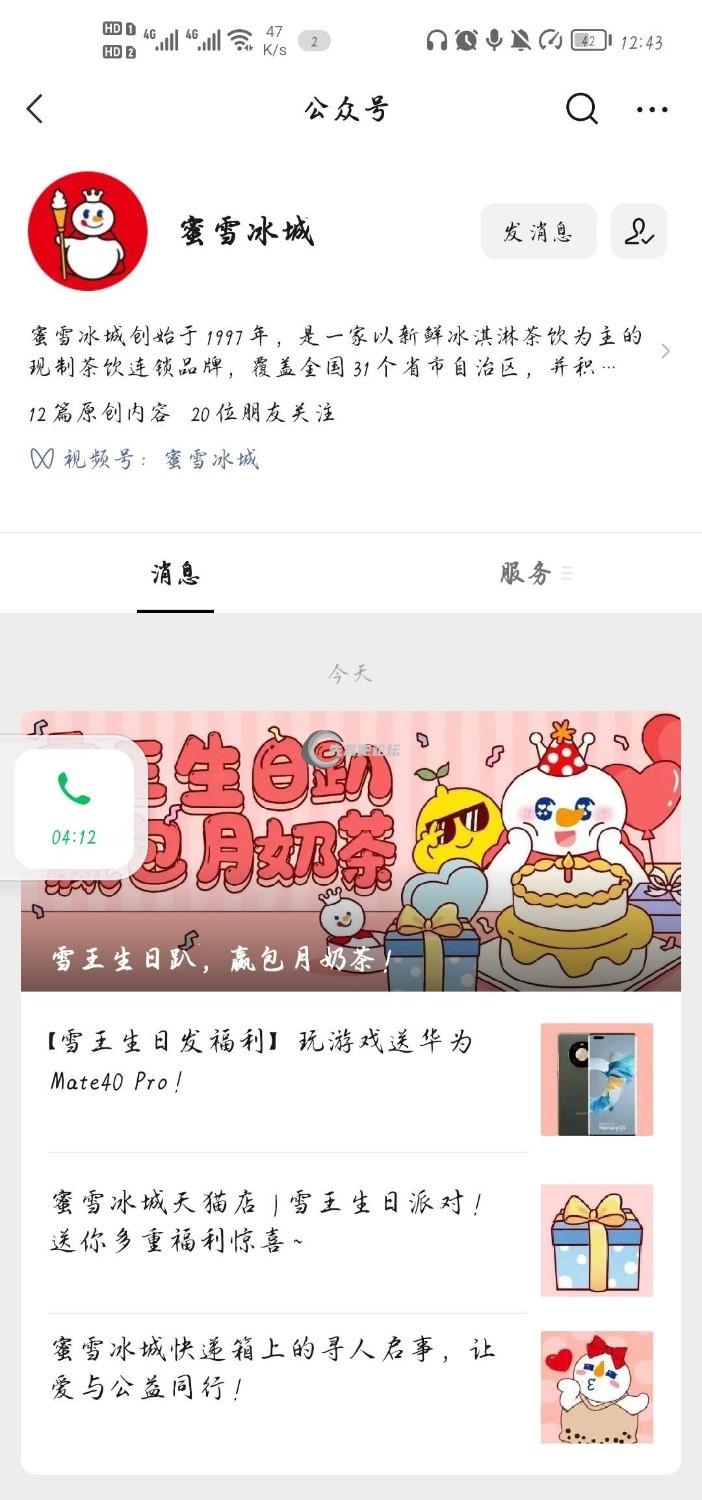702x1500 pixels.
Task: Open the three-dot overflow menu
Action: pyautogui.click(x=651, y=110)
